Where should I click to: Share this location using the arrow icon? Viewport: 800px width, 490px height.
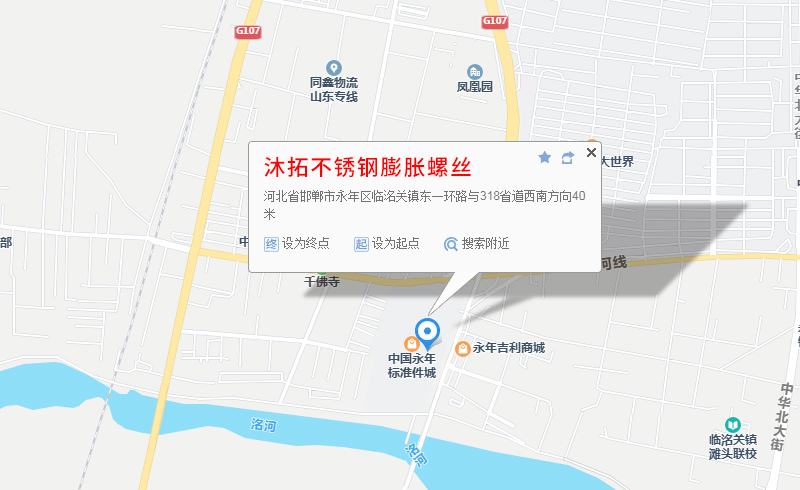567,157
